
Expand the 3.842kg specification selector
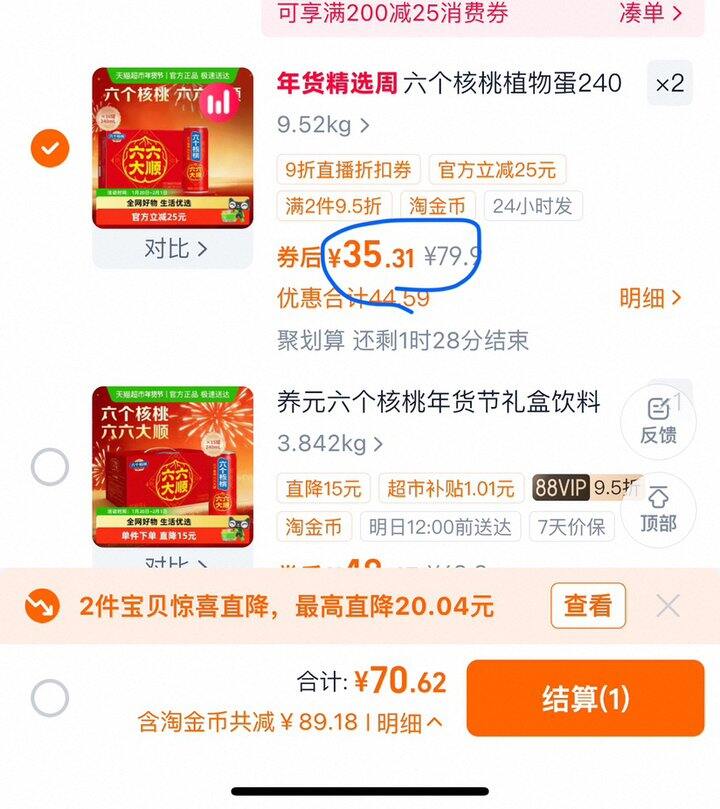click(330, 444)
